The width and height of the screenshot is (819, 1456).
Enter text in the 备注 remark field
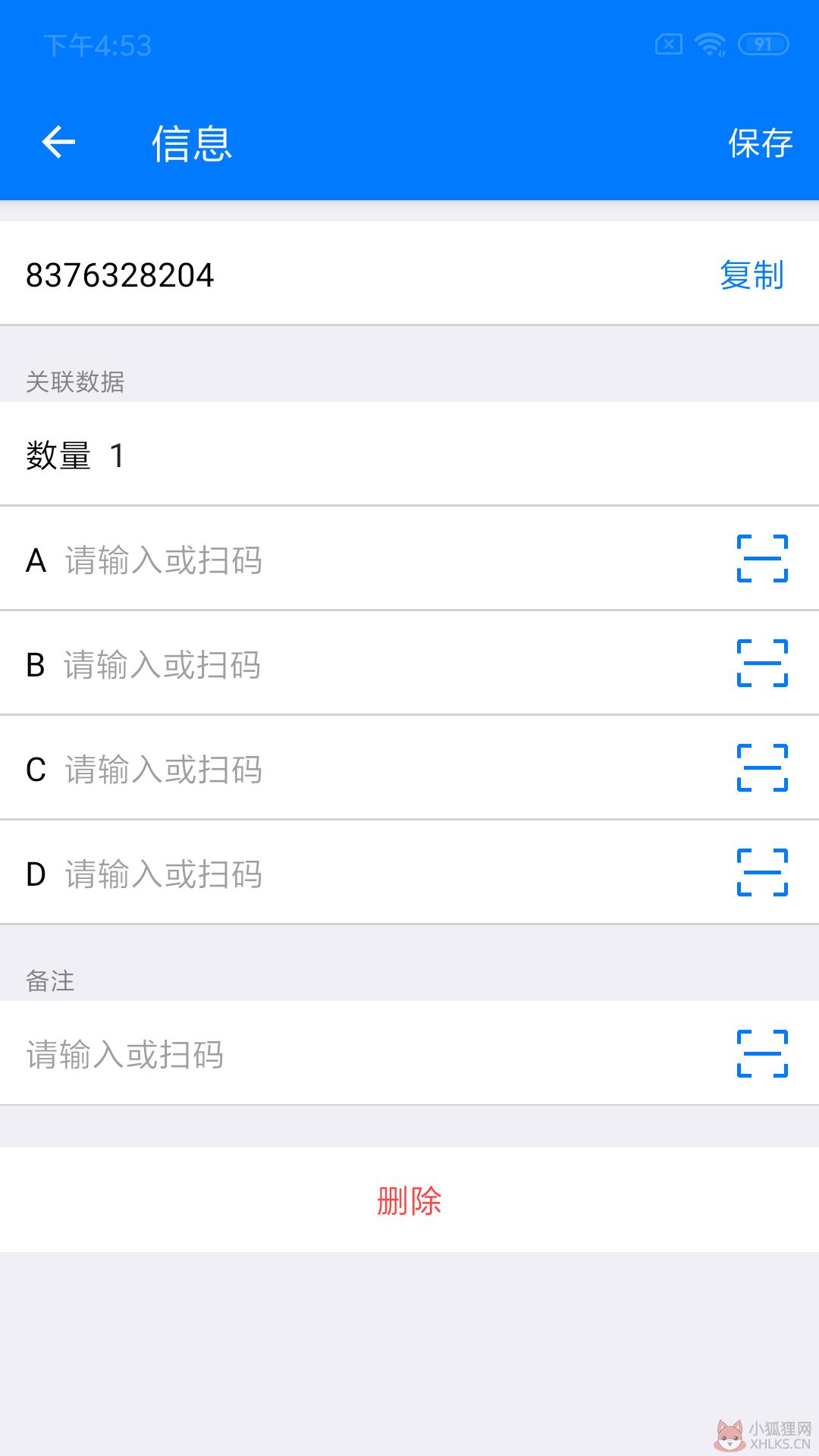tap(364, 1055)
